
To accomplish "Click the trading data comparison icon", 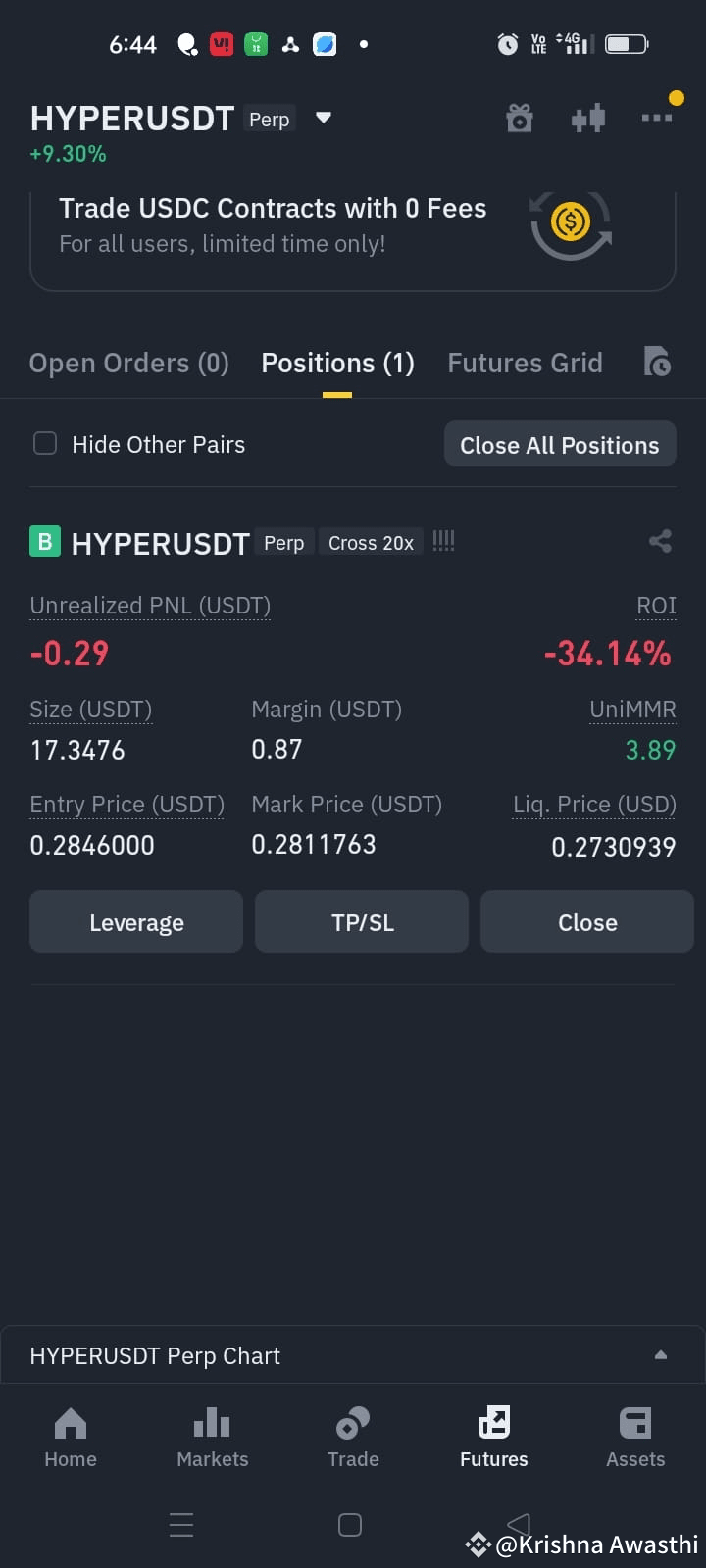I will [x=588, y=117].
